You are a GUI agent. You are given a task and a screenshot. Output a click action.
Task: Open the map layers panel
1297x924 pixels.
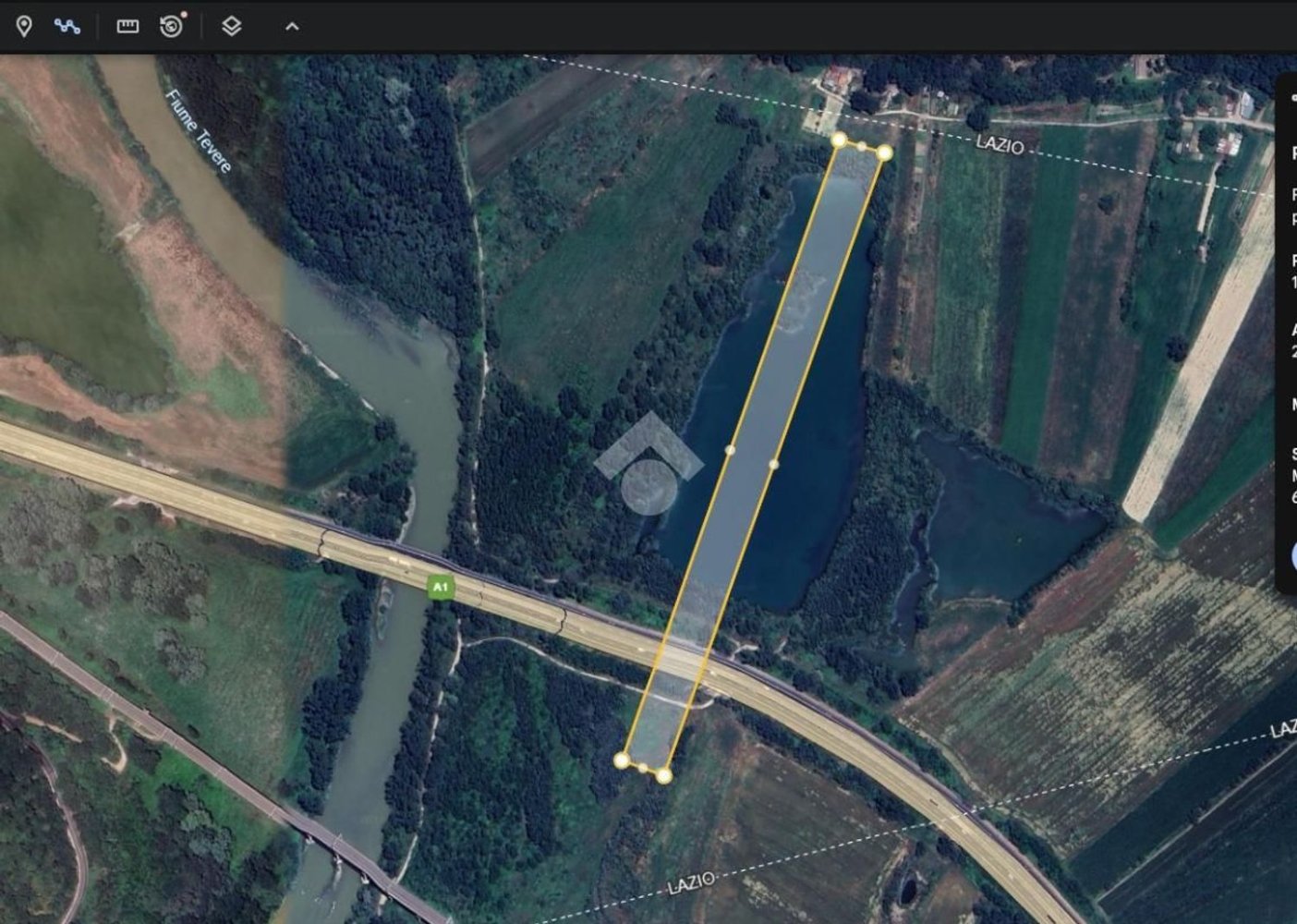click(232, 27)
